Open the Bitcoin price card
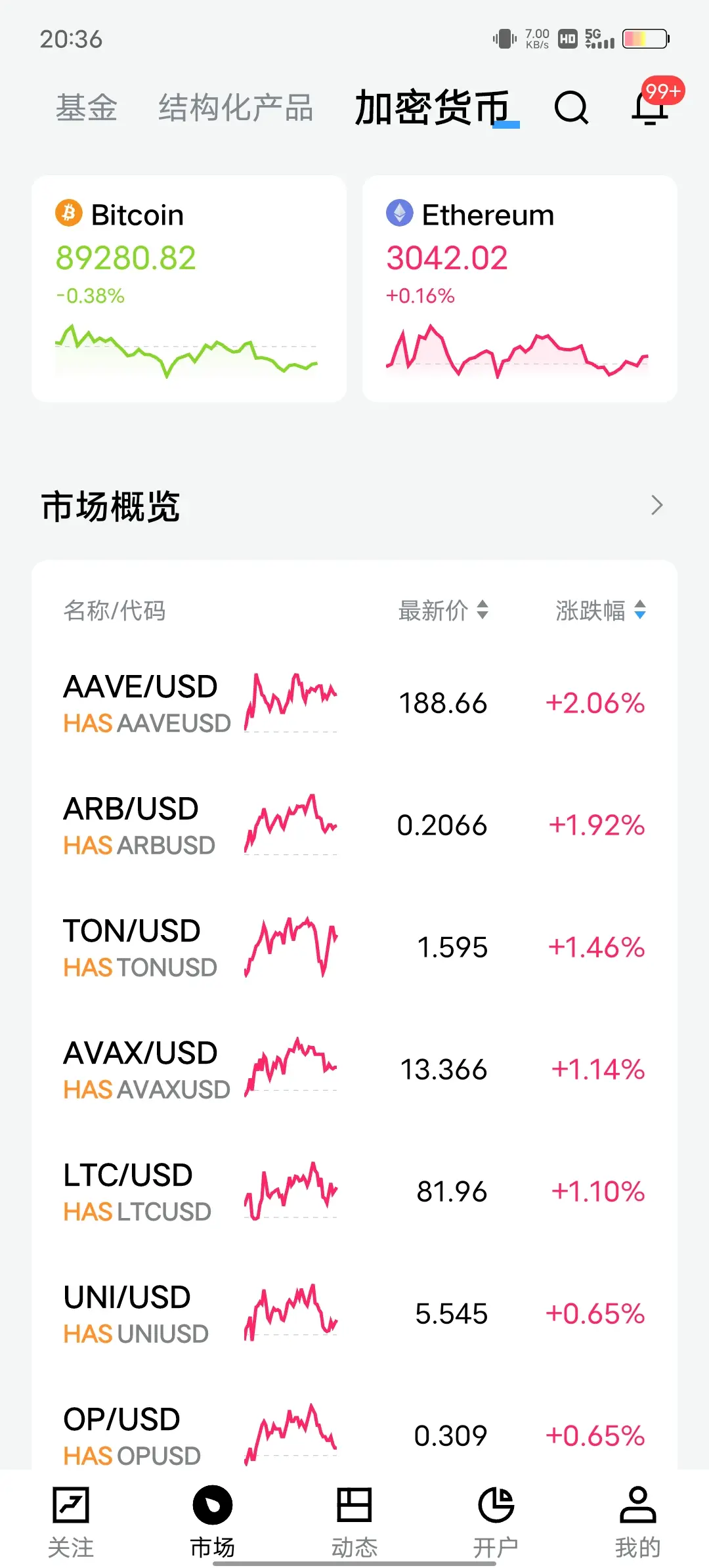The width and height of the screenshot is (709, 1568). [x=189, y=288]
